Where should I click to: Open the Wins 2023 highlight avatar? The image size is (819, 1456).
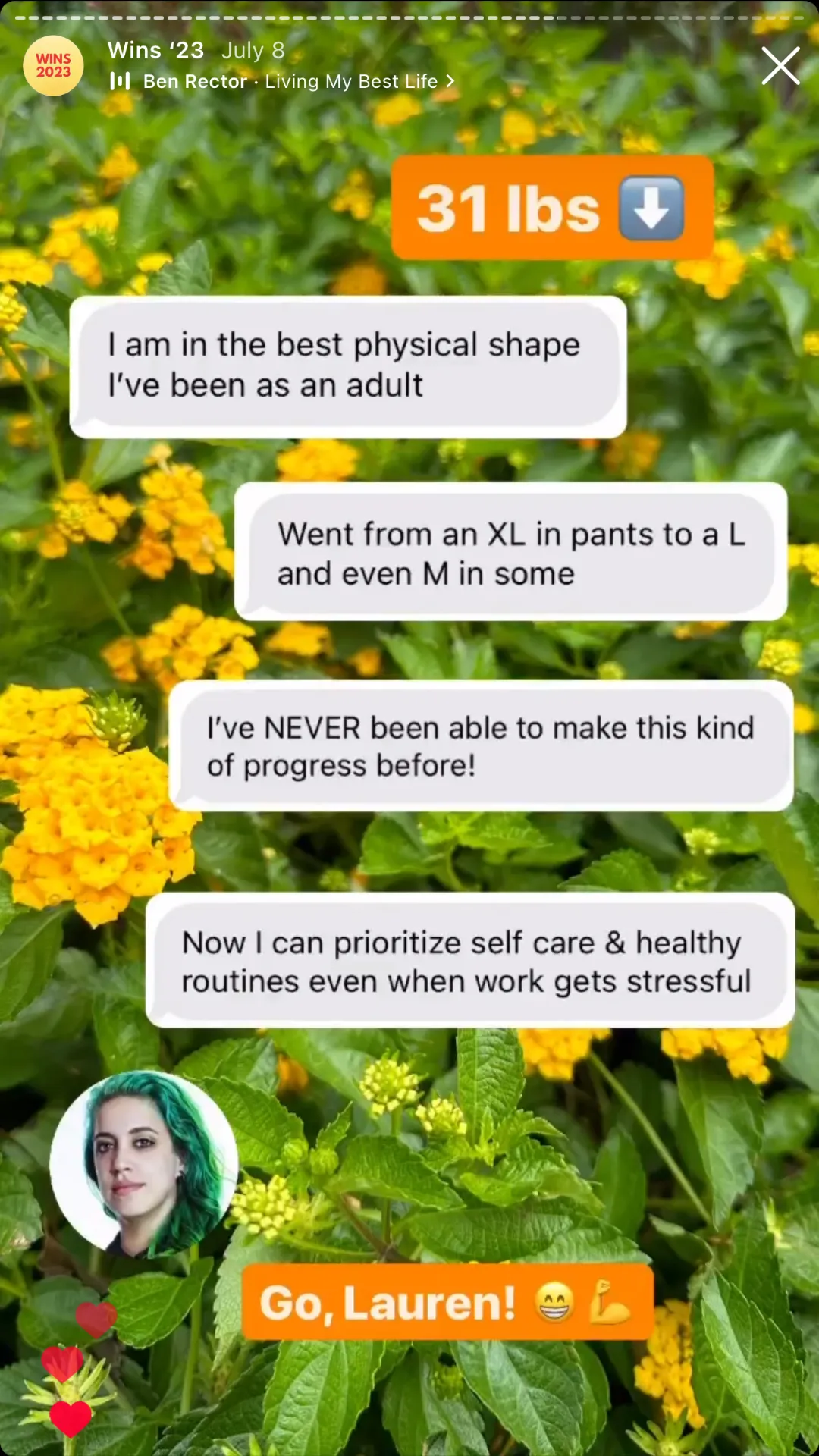pos(53,66)
